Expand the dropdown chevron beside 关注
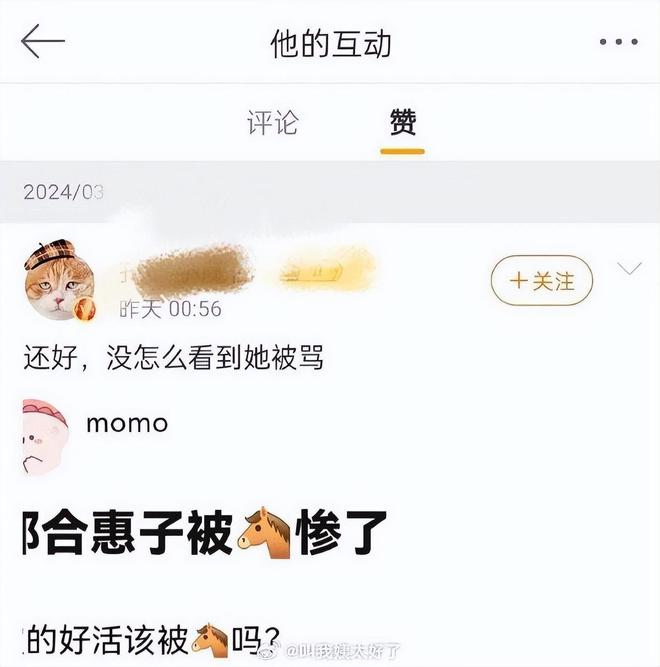 (630, 268)
